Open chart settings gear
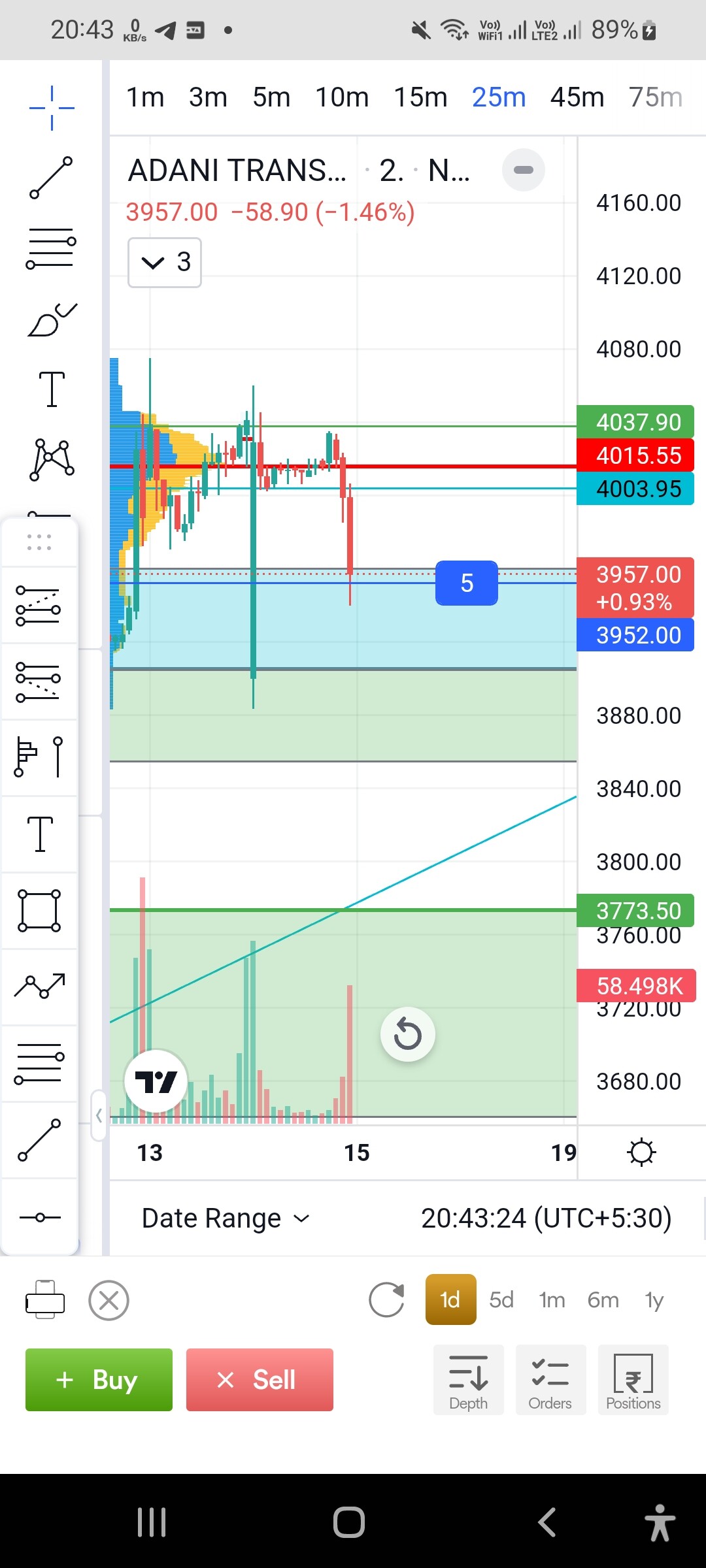Image resolution: width=706 pixels, height=1568 pixels. coord(641,1152)
